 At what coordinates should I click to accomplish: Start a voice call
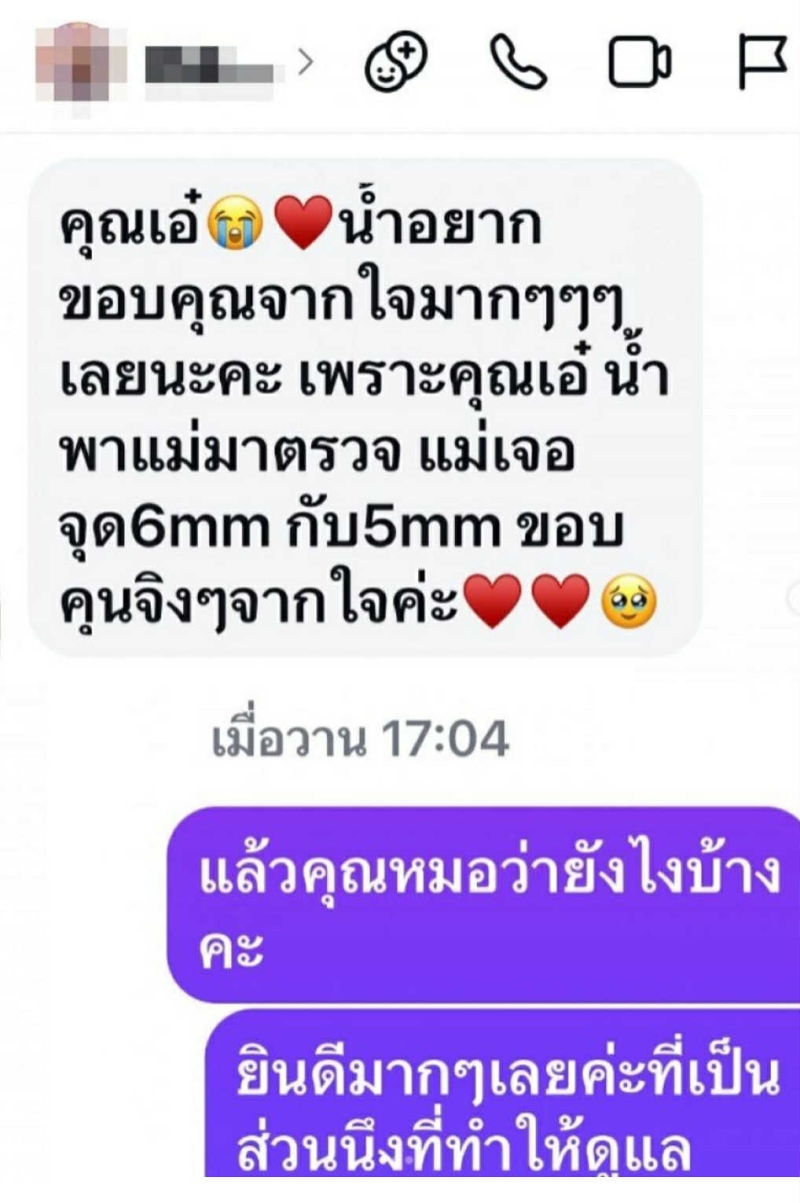tap(518, 62)
